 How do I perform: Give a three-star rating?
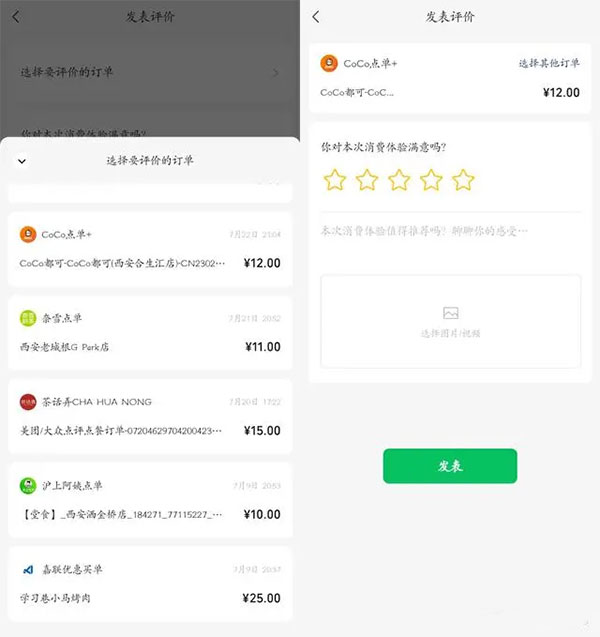(x=399, y=180)
